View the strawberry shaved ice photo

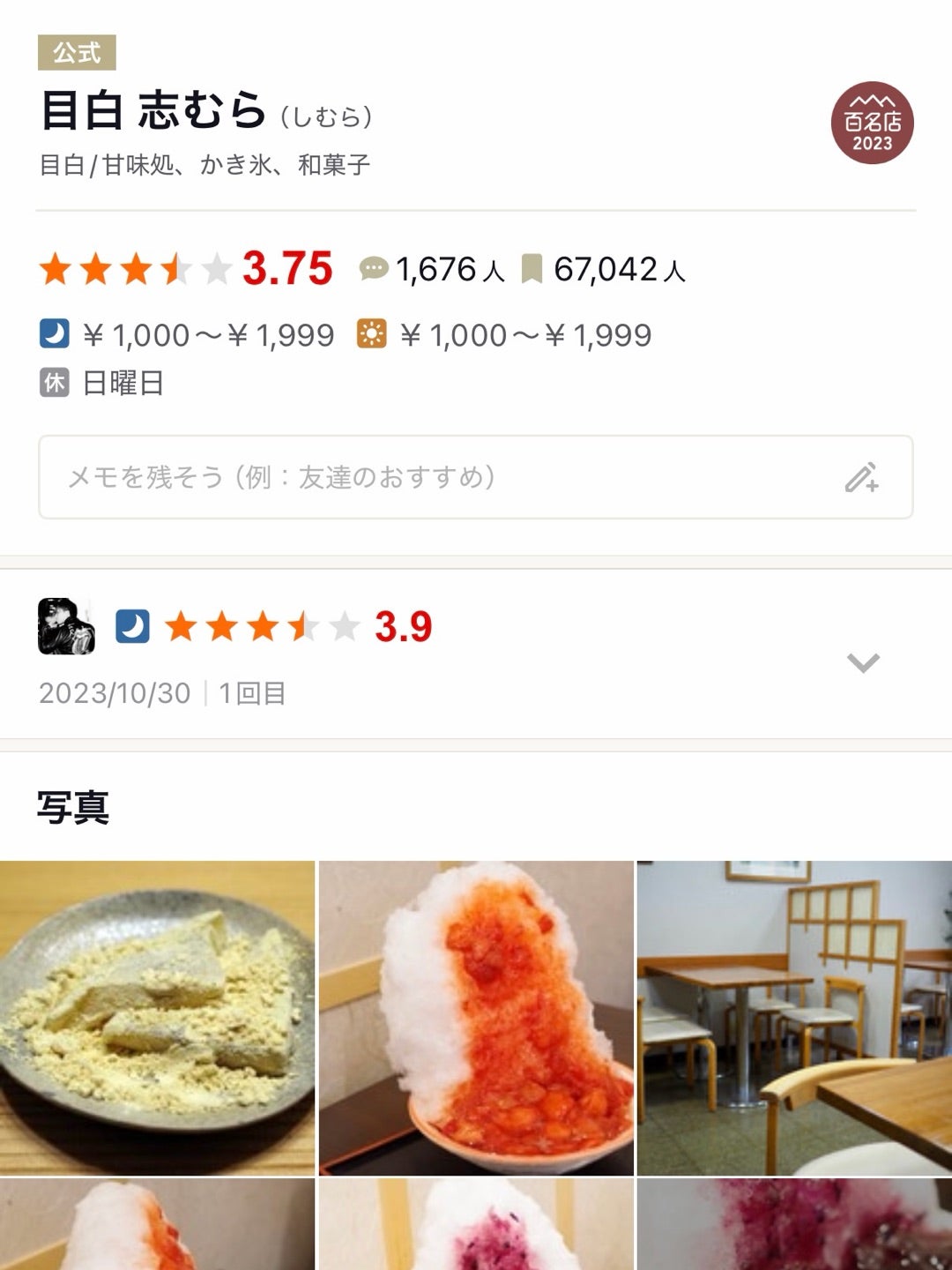[476, 1018]
